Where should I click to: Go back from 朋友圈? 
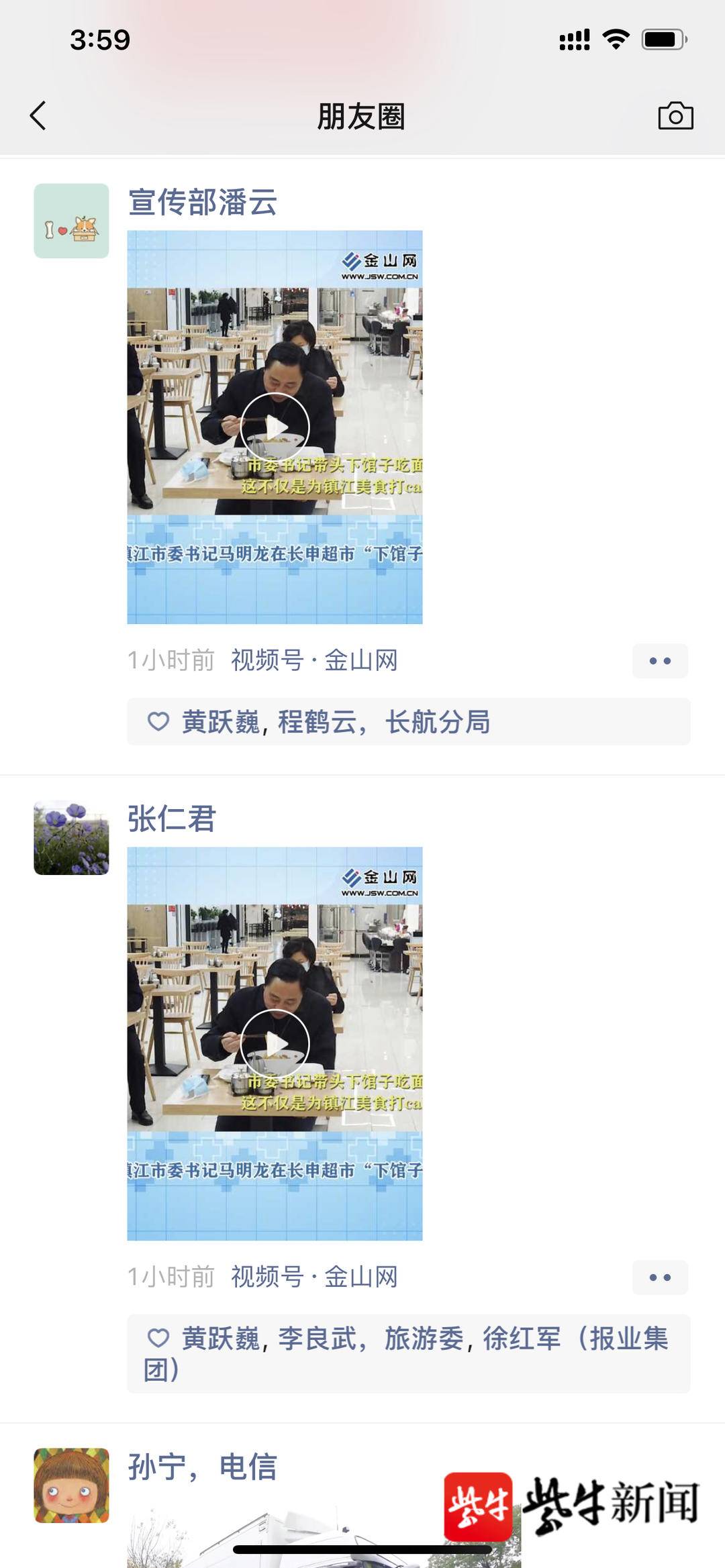point(38,116)
